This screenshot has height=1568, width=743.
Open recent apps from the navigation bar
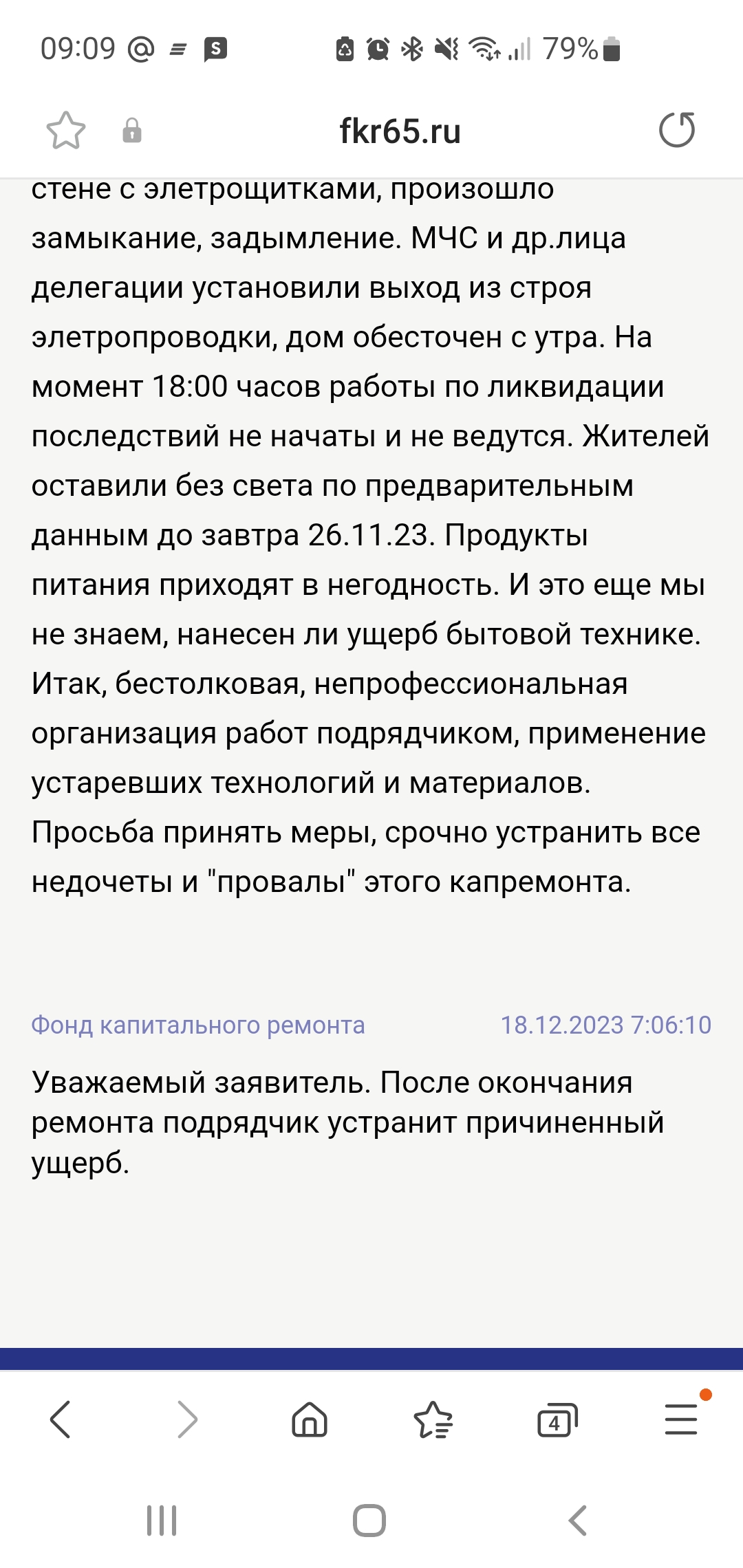162,1521
